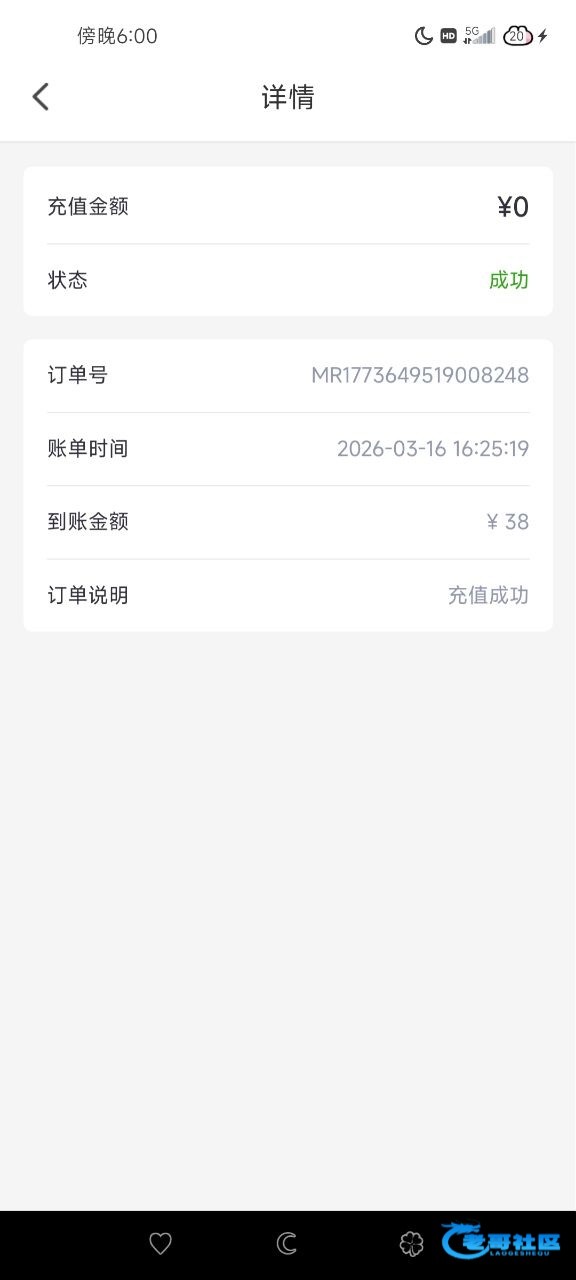Go back using the top-left arrow

tap(40, 97)
